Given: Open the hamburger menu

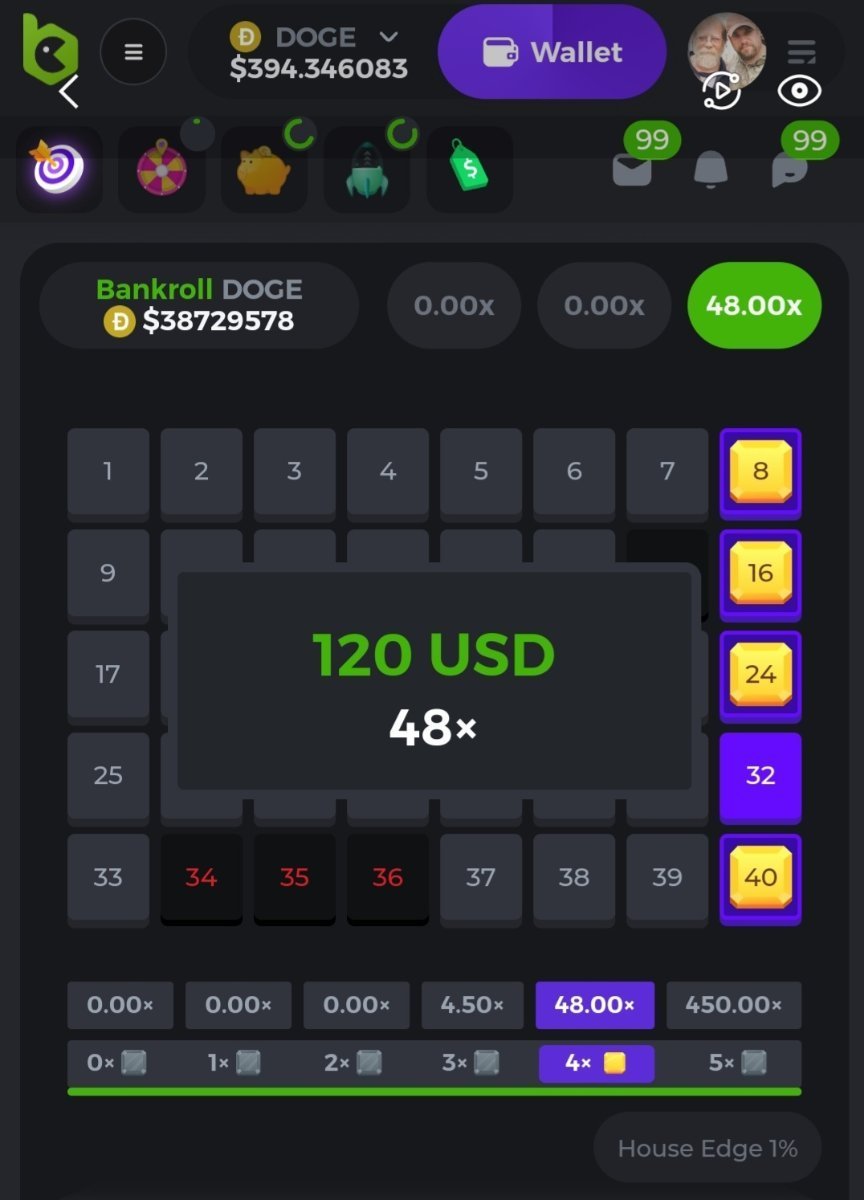Looking at the screenshot, I should point(133,52).
